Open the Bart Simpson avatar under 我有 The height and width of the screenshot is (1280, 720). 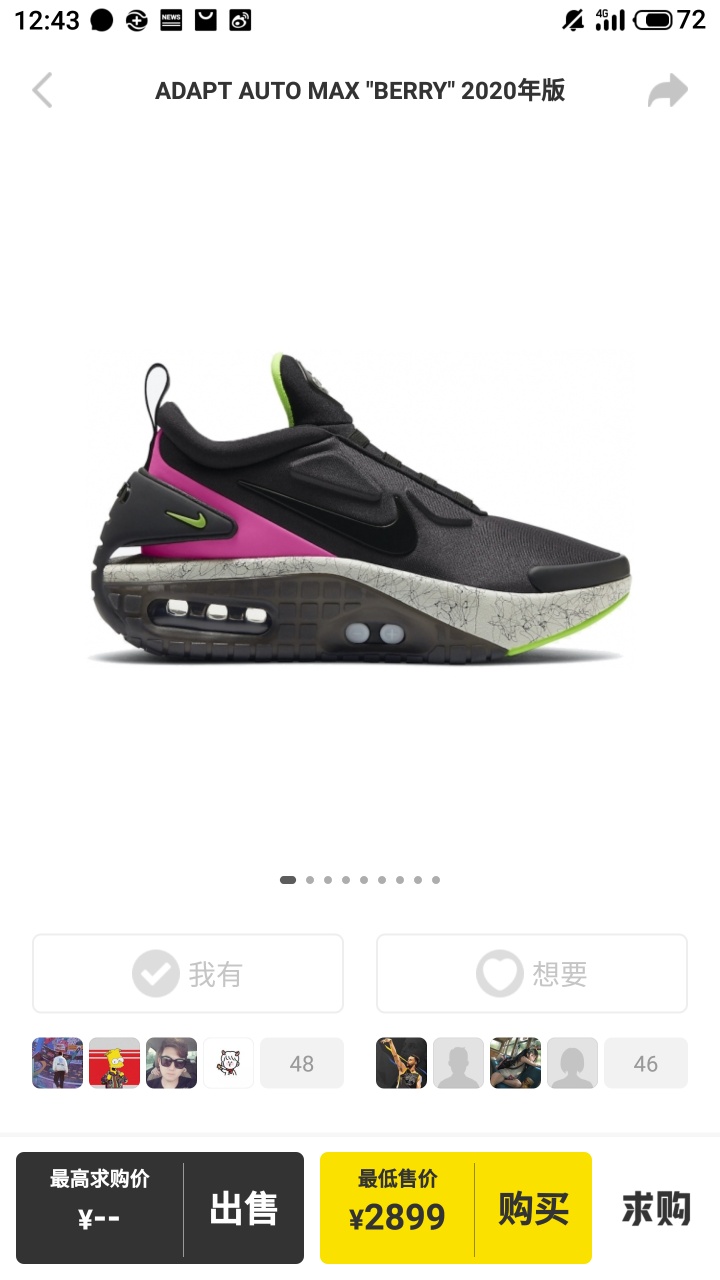click(114, 1063)
